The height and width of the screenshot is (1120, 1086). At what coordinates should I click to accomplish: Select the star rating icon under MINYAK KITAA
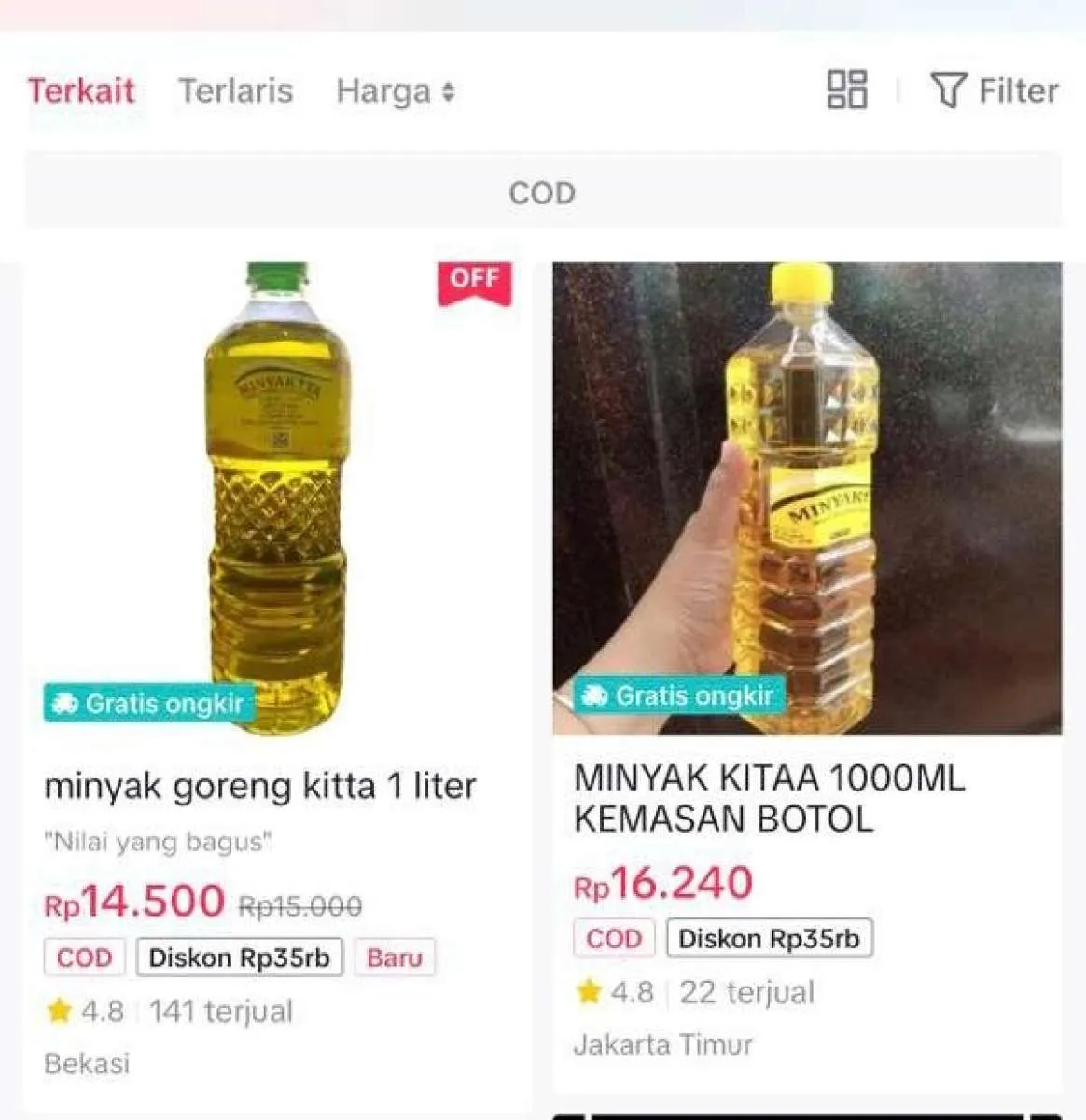pyautogui.click(x=588, y=991)
